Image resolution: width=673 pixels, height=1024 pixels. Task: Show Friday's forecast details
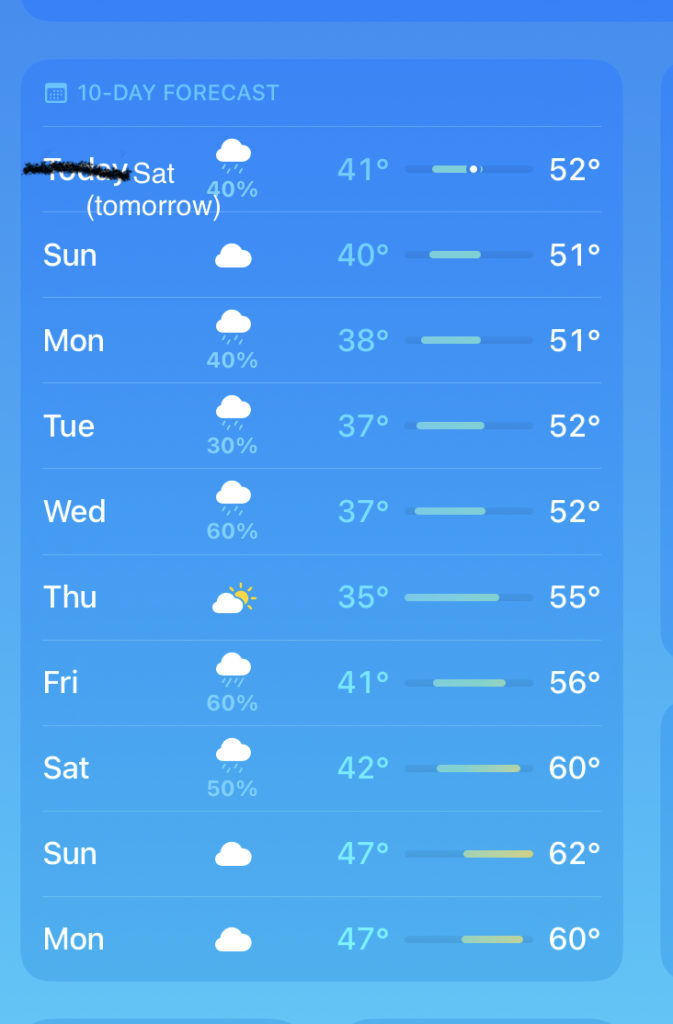pos(321,683)
